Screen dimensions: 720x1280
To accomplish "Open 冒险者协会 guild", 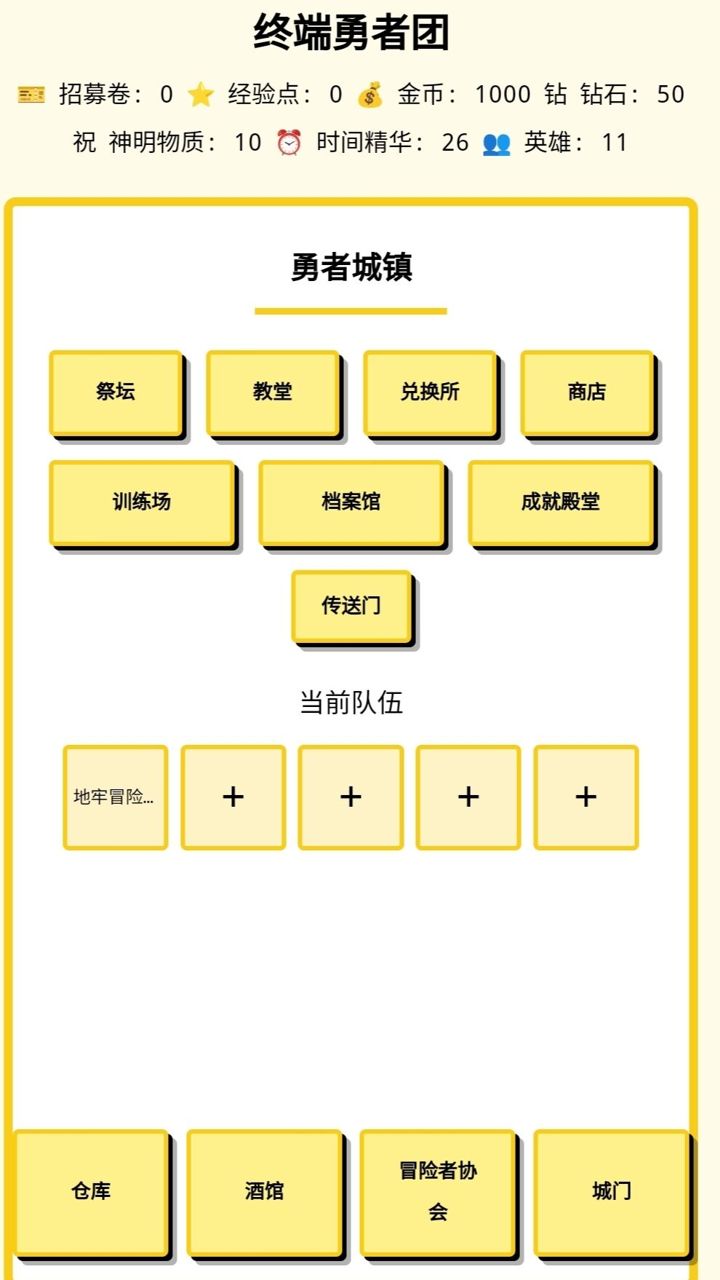I will pos(438,1192).
